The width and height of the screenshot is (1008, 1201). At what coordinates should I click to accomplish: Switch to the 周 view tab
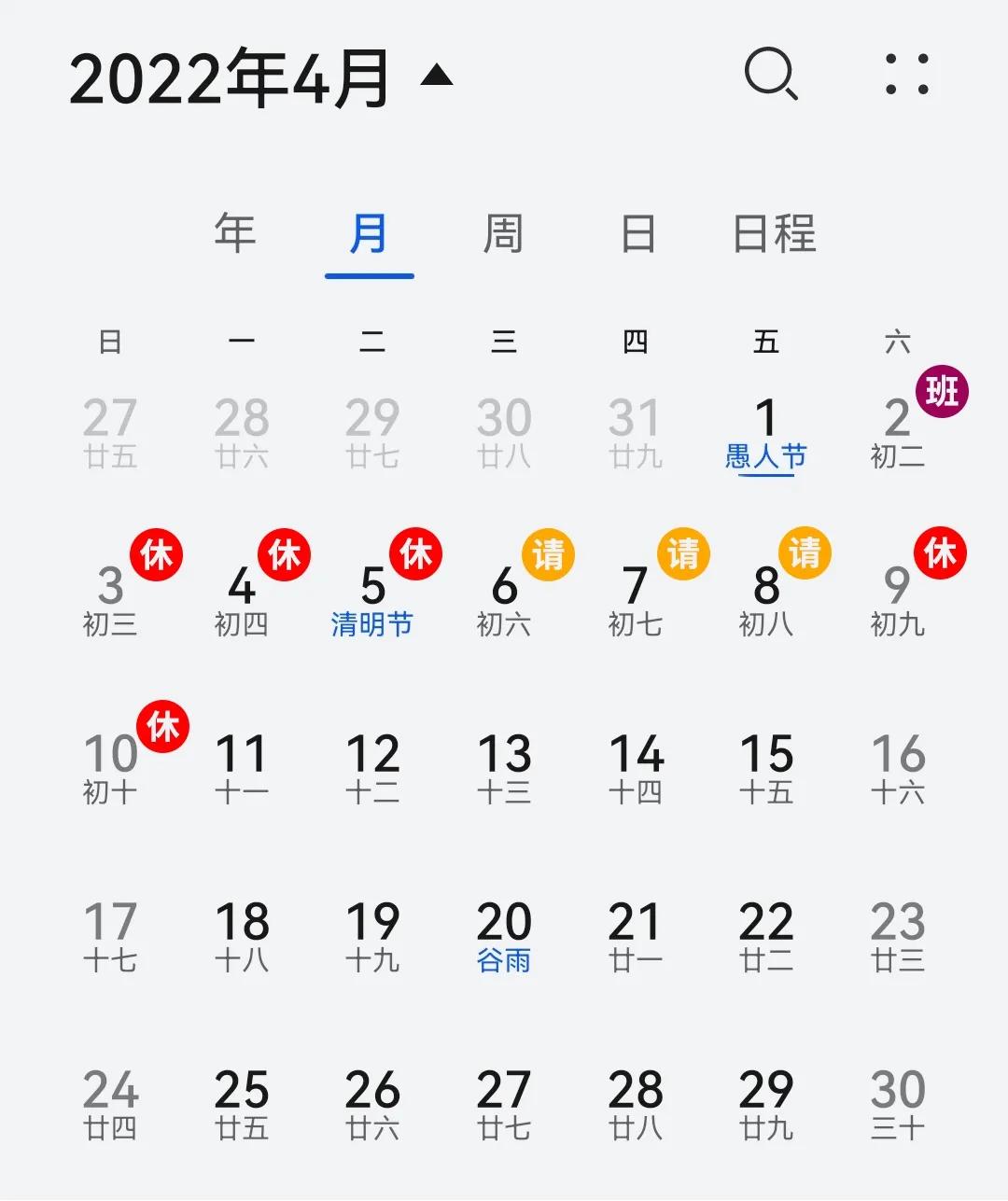pyautogui.click(x=503, y=233)
